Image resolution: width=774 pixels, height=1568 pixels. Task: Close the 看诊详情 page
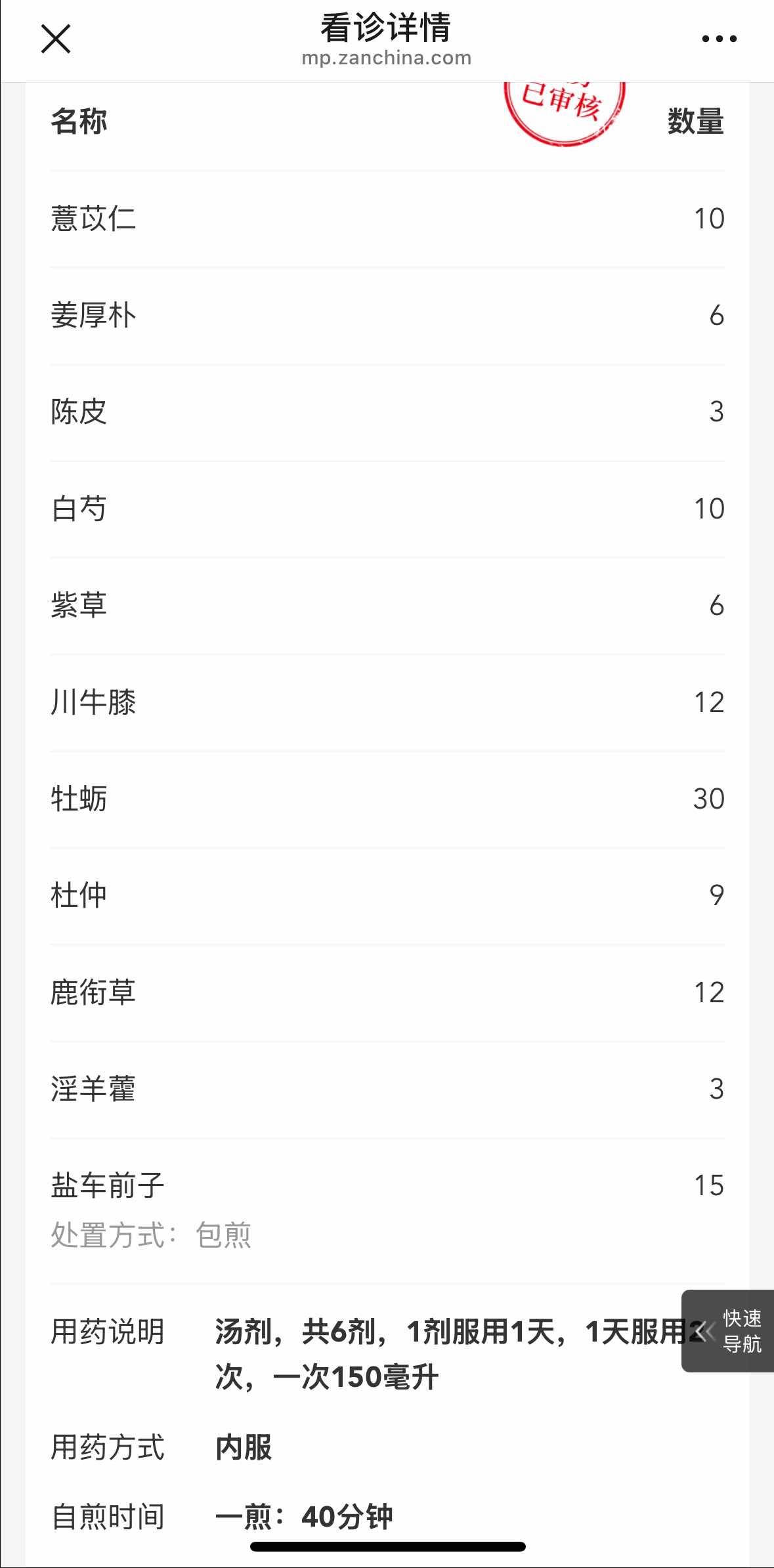click(x=56, y=39)
